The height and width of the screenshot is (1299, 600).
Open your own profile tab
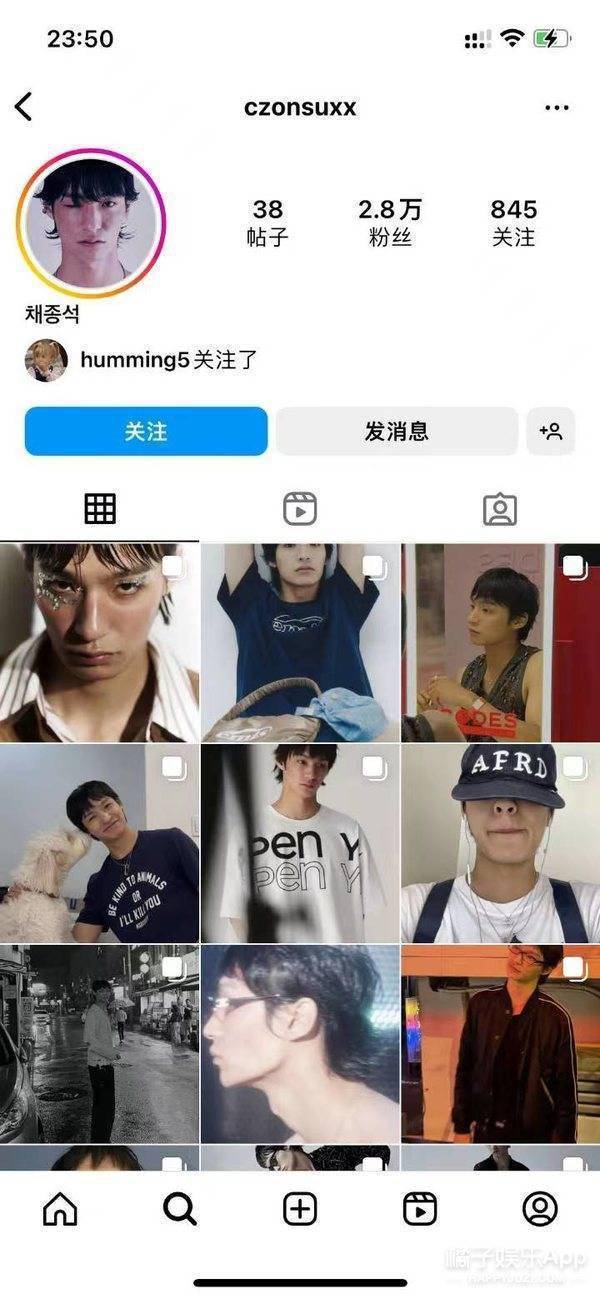coord(540,1209)
